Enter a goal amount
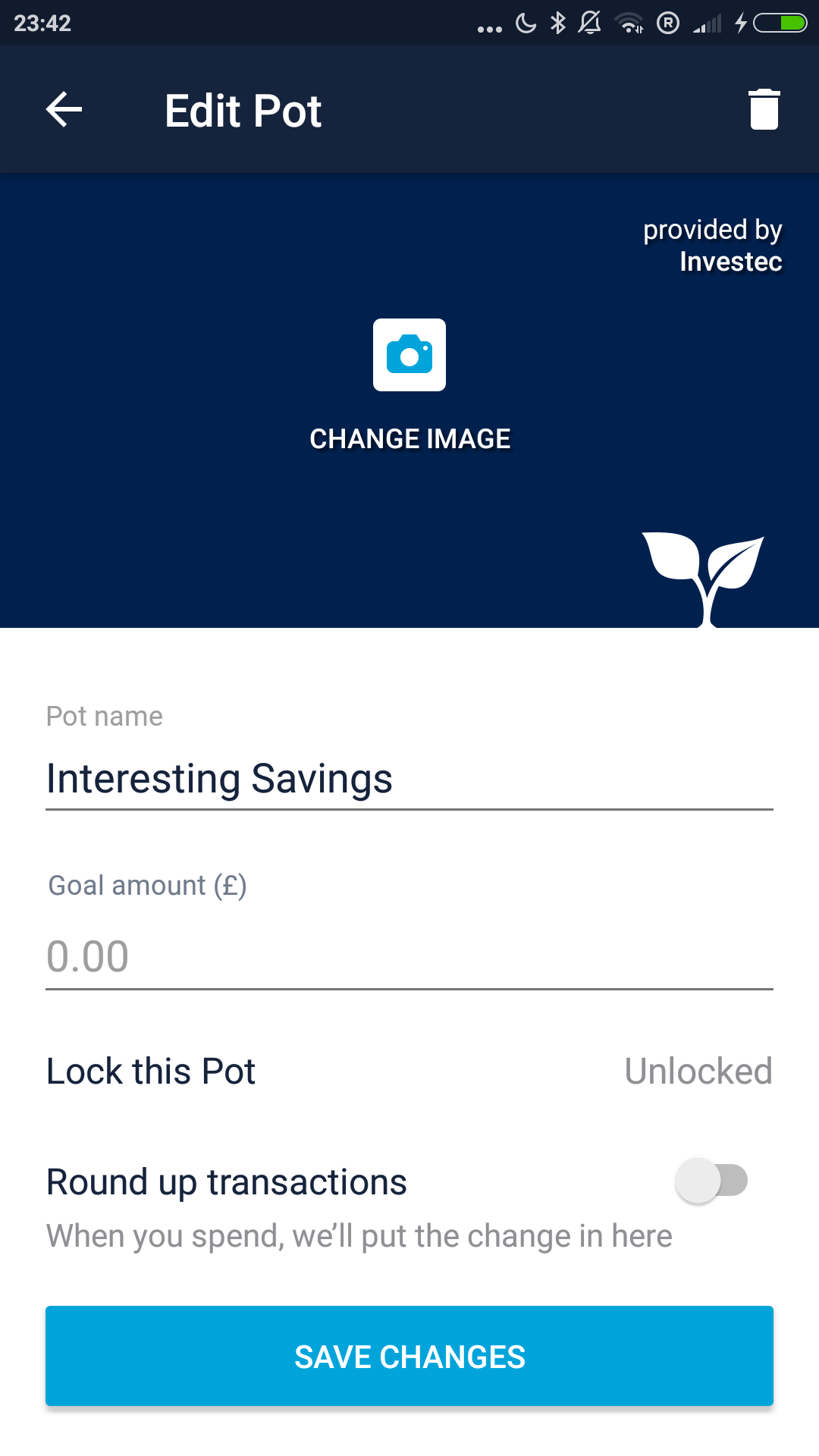This screenshot has height=1456, width=819. [409, 956]
